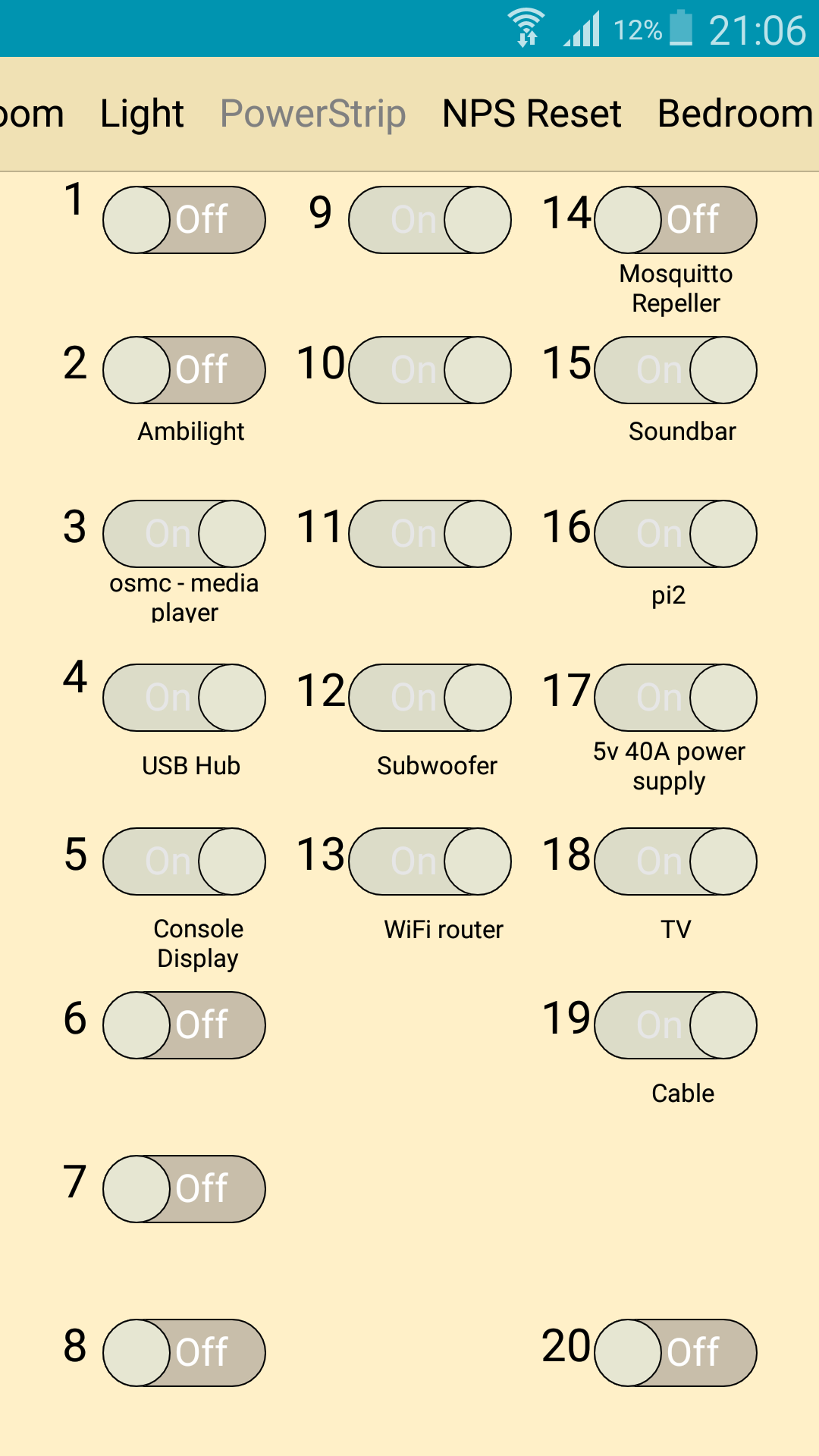
Task: Turn off osmc media player outlet
Action: (x=184, y=534)
